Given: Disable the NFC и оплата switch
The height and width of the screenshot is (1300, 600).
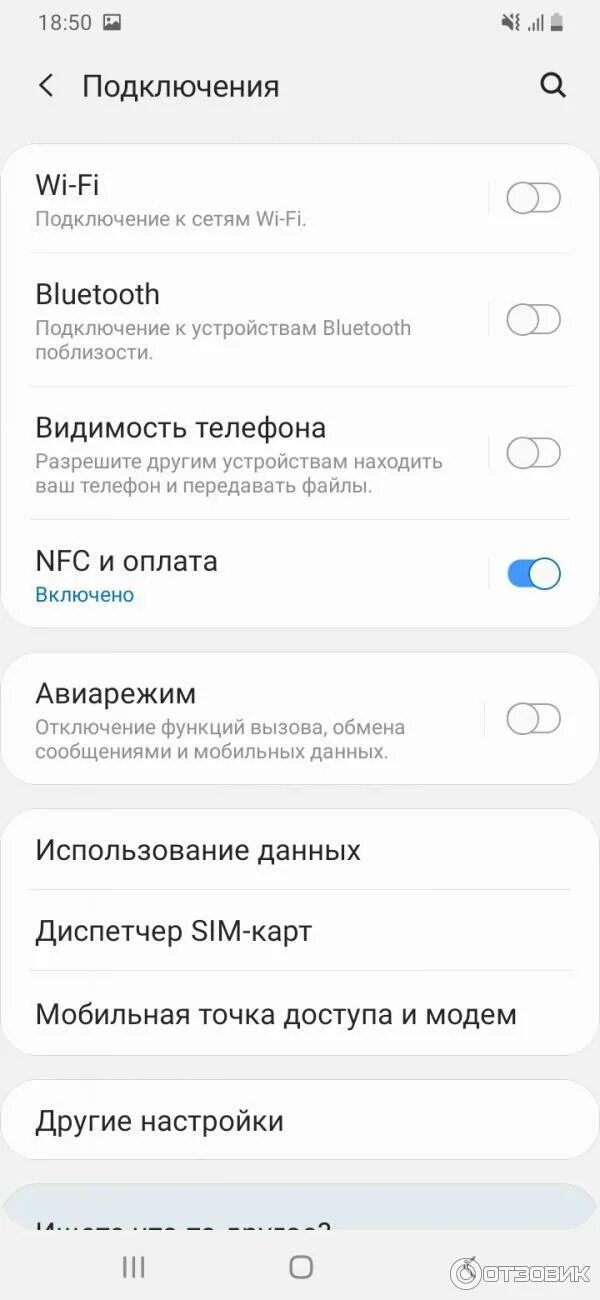Looking at the screenshot, I should [533, 574].
